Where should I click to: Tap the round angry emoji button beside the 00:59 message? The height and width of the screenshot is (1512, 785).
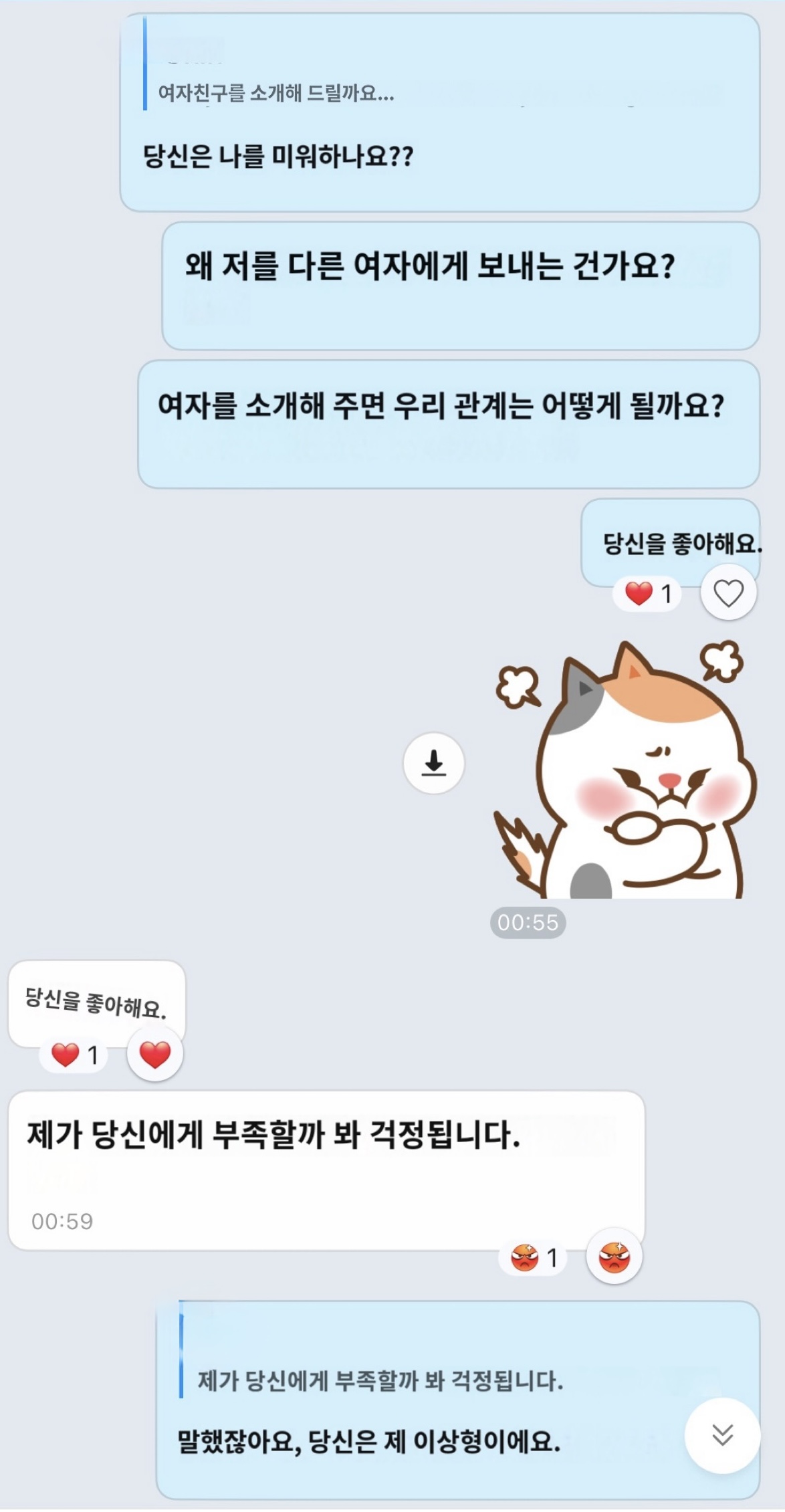pyautogui.click(x=614, y=1257)
